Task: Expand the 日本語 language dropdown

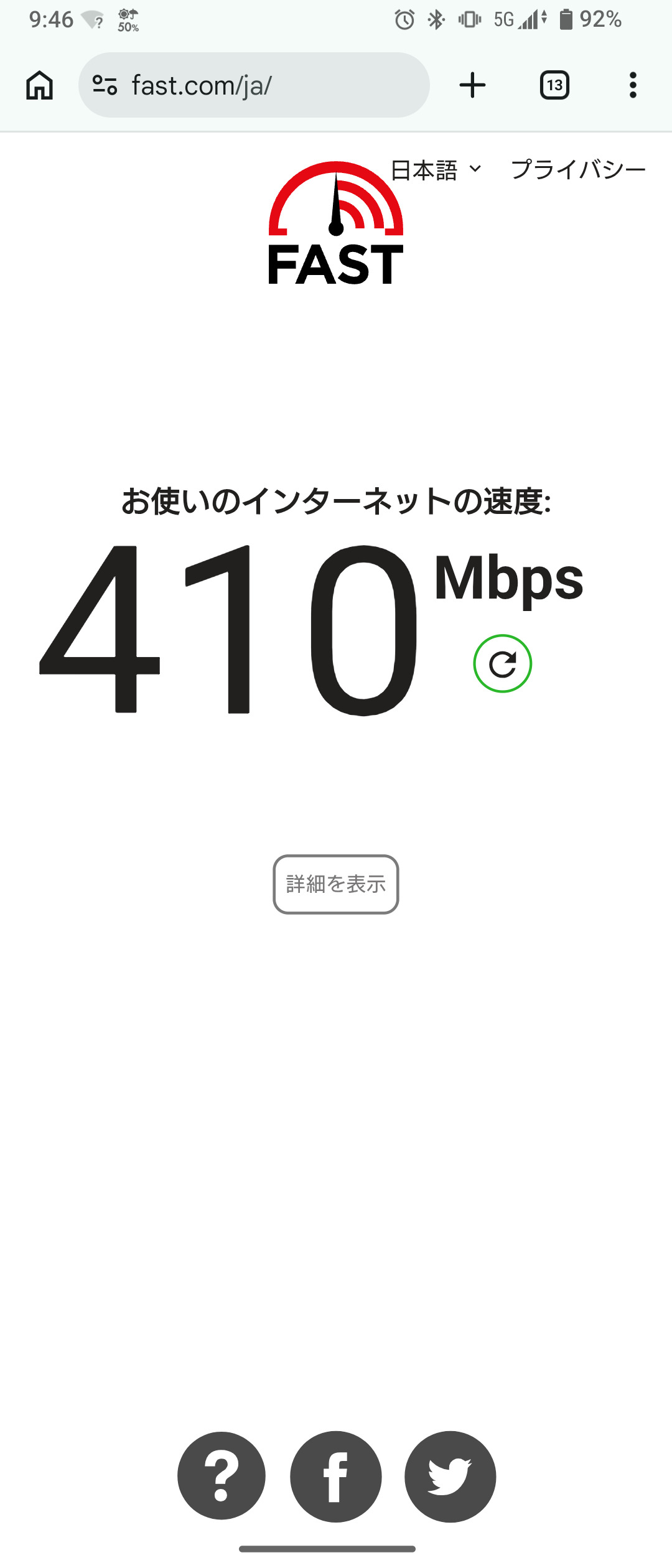Action: point(436,170)
